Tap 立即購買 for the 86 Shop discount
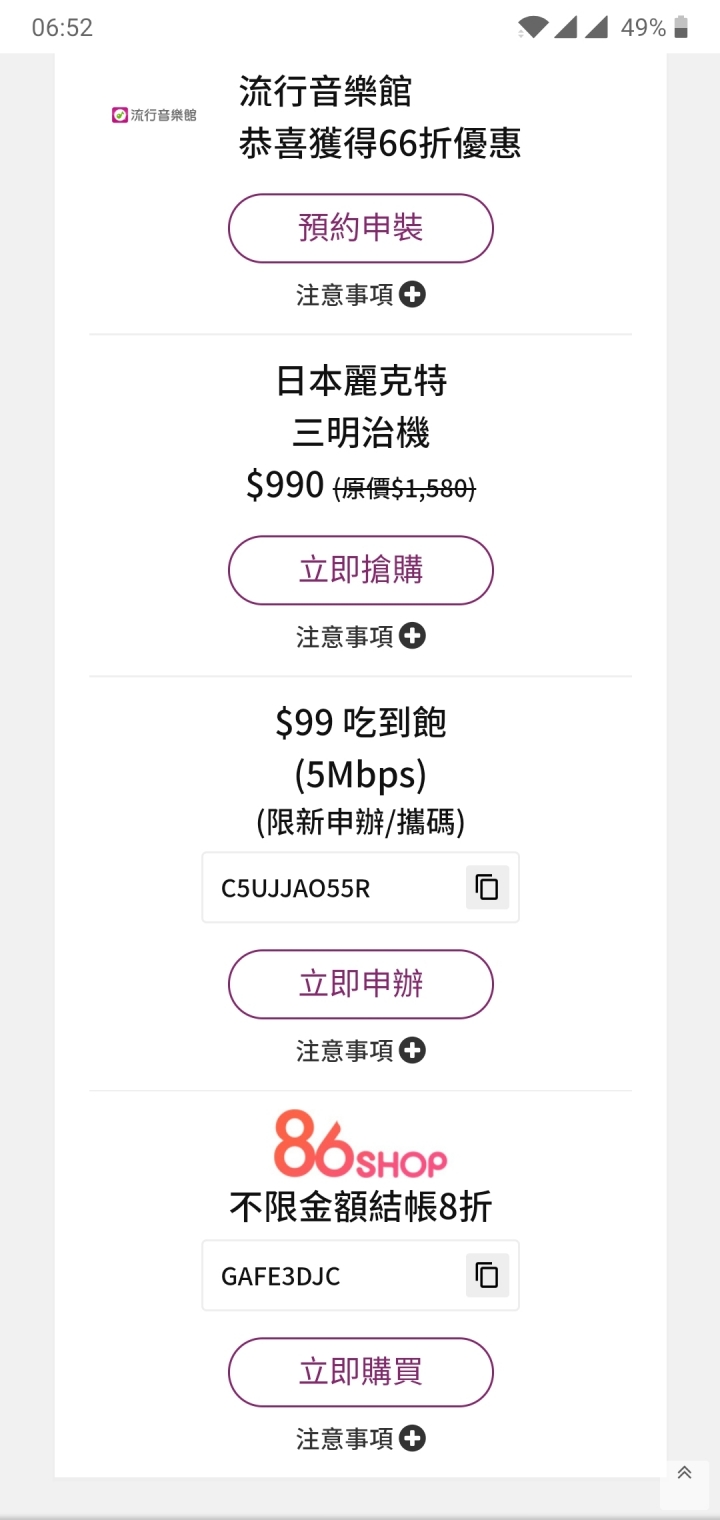 click(361, 1372)
